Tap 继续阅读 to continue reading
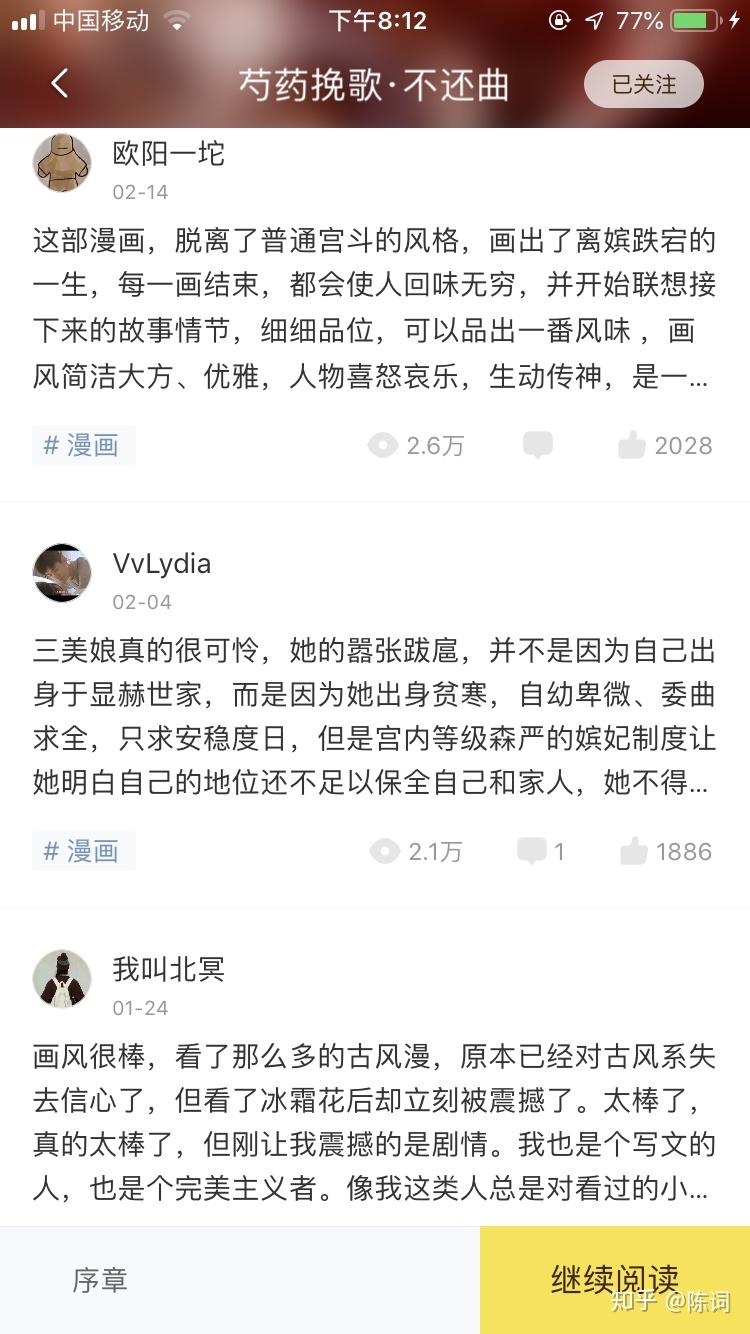Screen dimensions: 750x1334 pos(614,1280)
